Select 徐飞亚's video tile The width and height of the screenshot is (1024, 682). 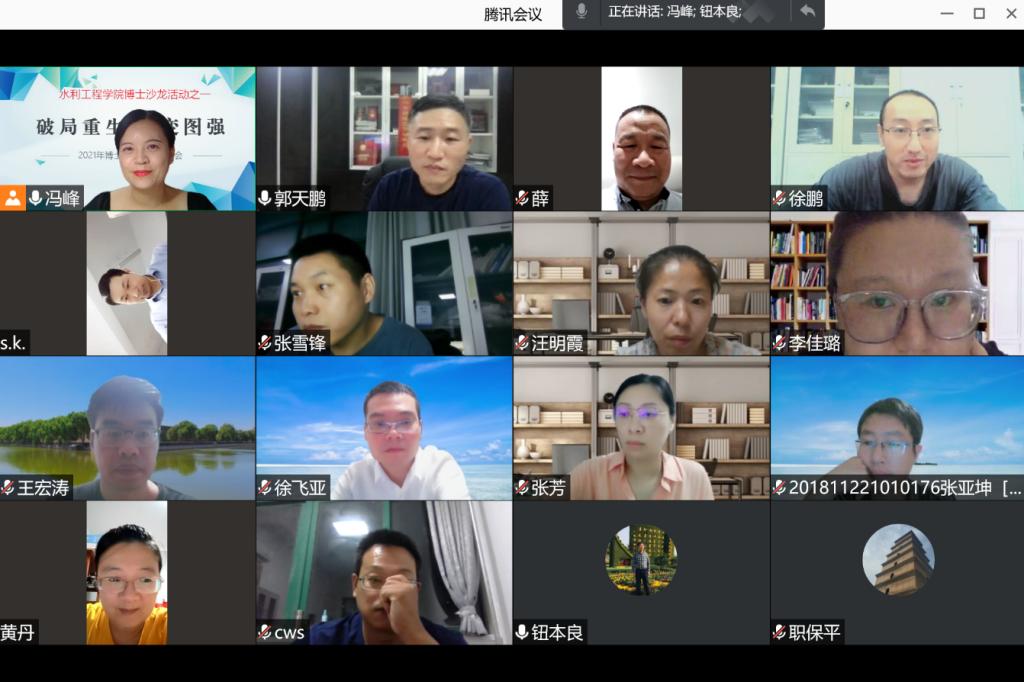(x=384, y=428)
